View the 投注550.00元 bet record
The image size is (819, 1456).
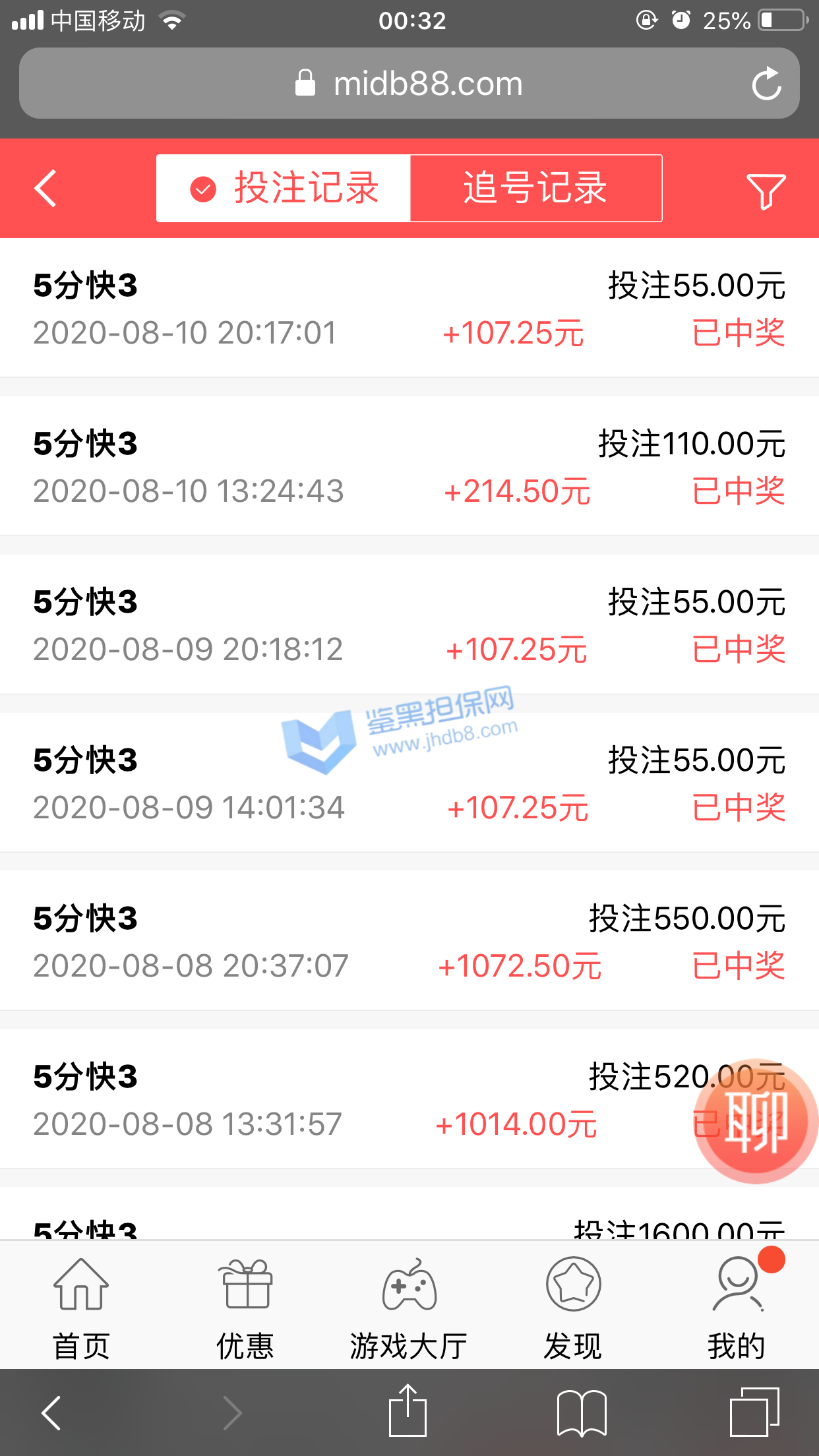tap(409, 942)
